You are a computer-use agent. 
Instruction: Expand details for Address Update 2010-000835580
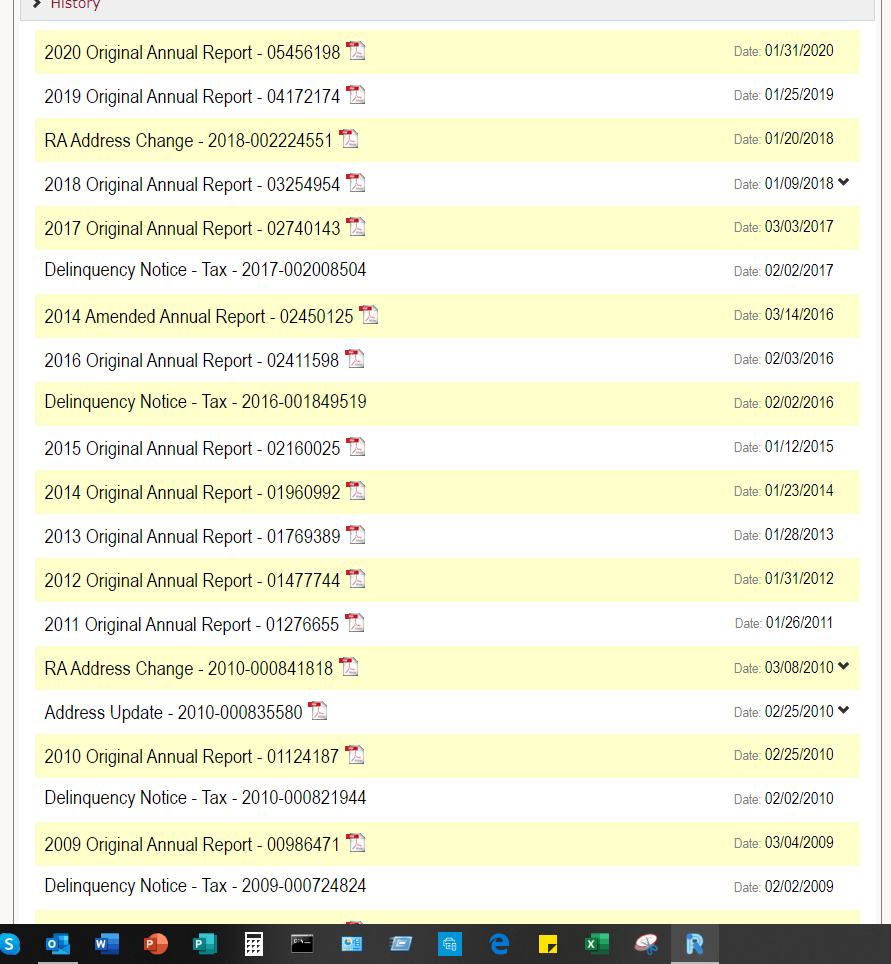(843, 711)
